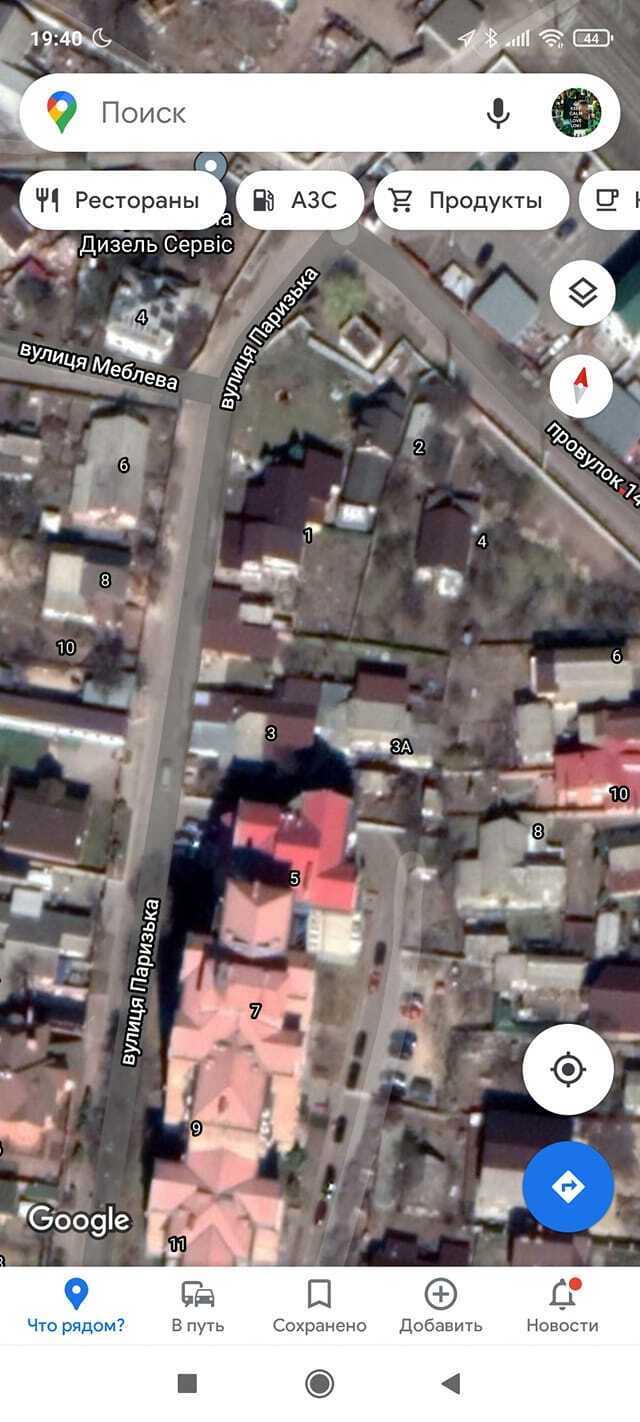Select the АЗС chip
The height and width of the screenshot is (1422, 640).
coord(293,201)
